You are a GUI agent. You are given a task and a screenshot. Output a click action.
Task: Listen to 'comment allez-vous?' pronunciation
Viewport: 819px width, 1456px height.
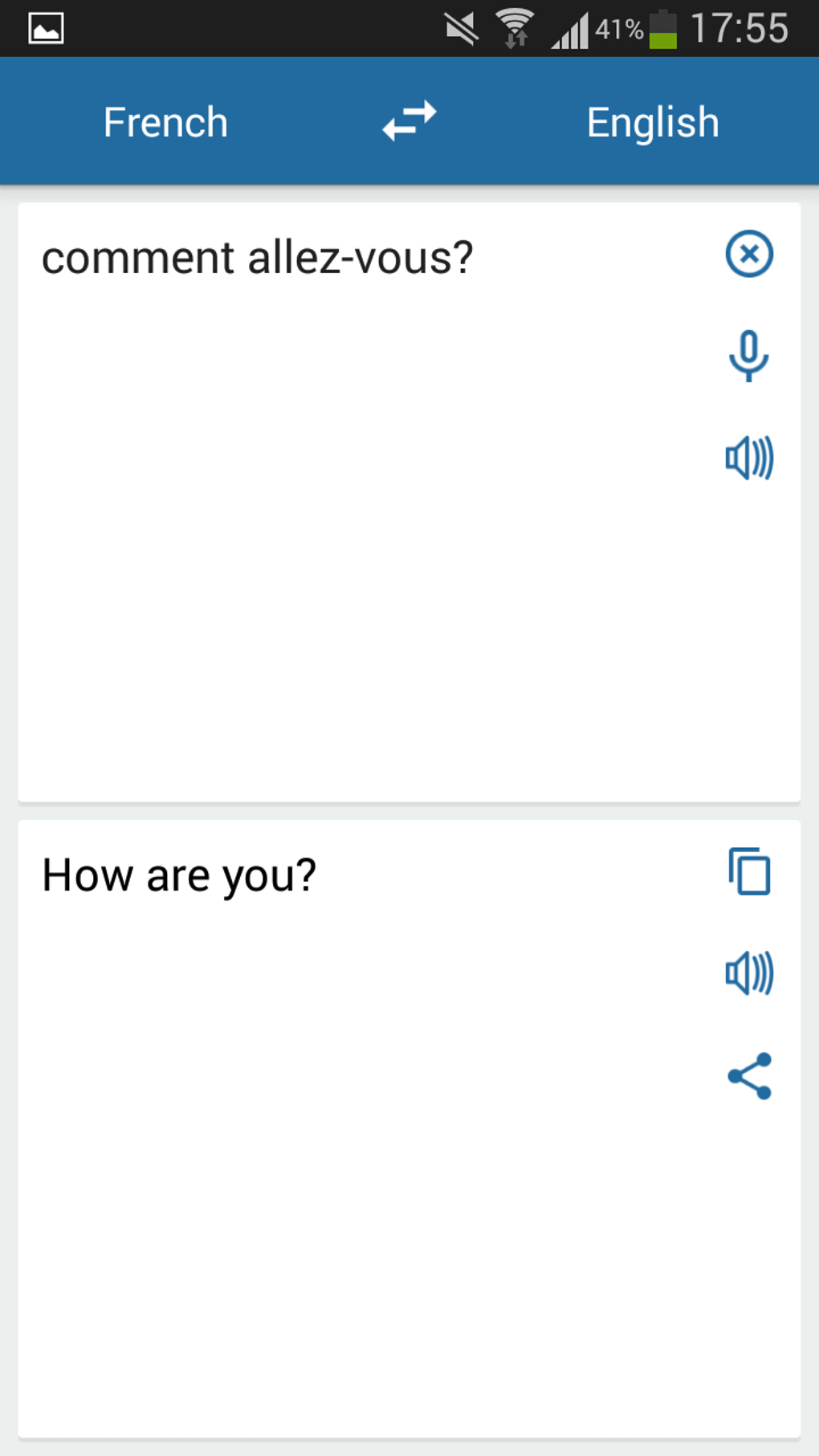(x=749, y=459)
